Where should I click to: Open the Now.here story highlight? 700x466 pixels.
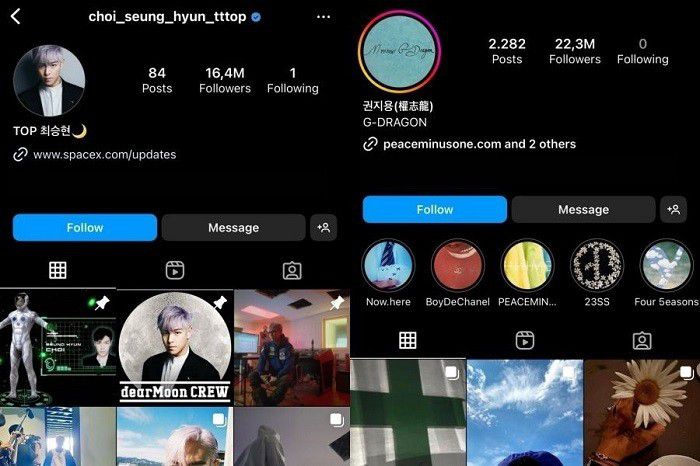coord(389,266)
